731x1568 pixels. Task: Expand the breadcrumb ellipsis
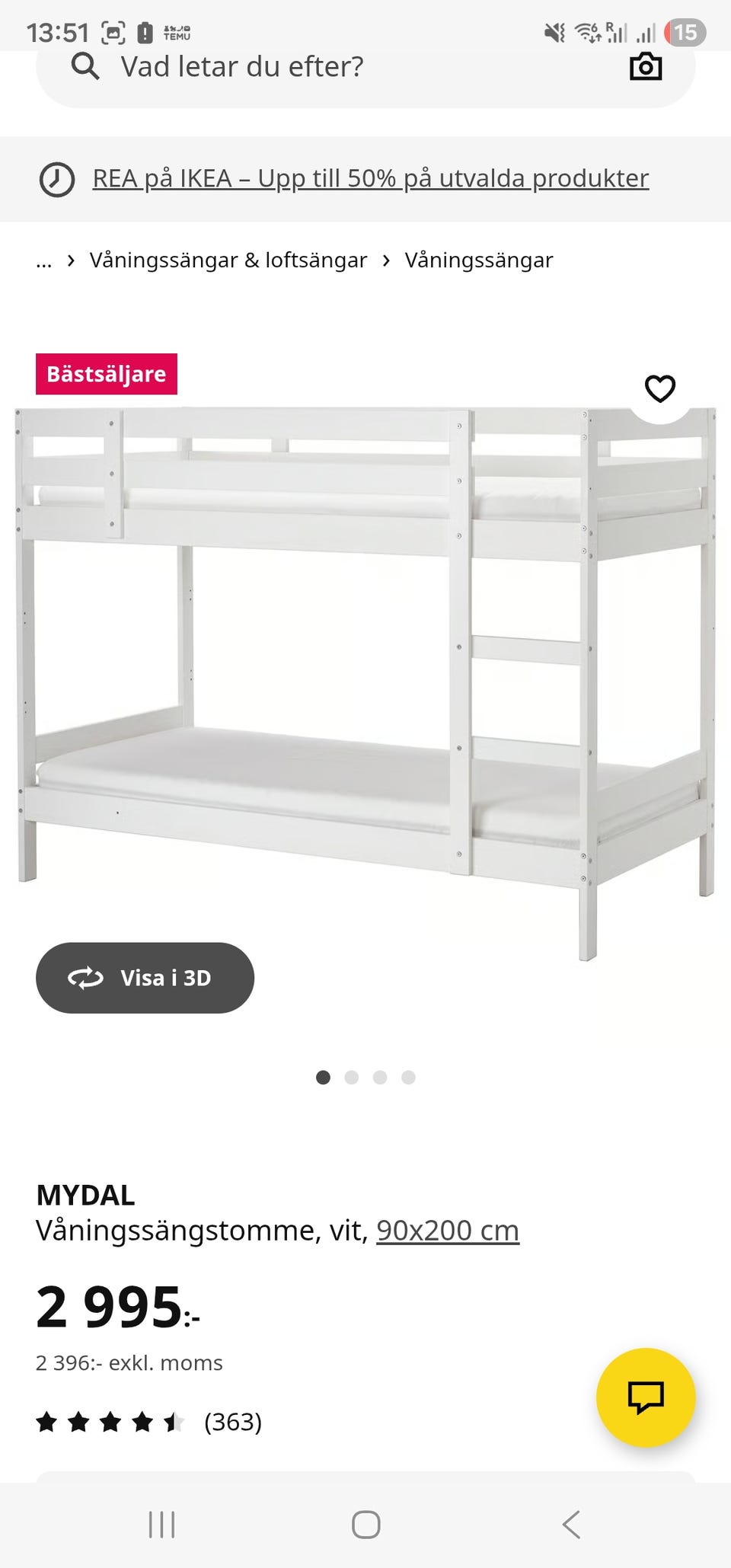44,260
